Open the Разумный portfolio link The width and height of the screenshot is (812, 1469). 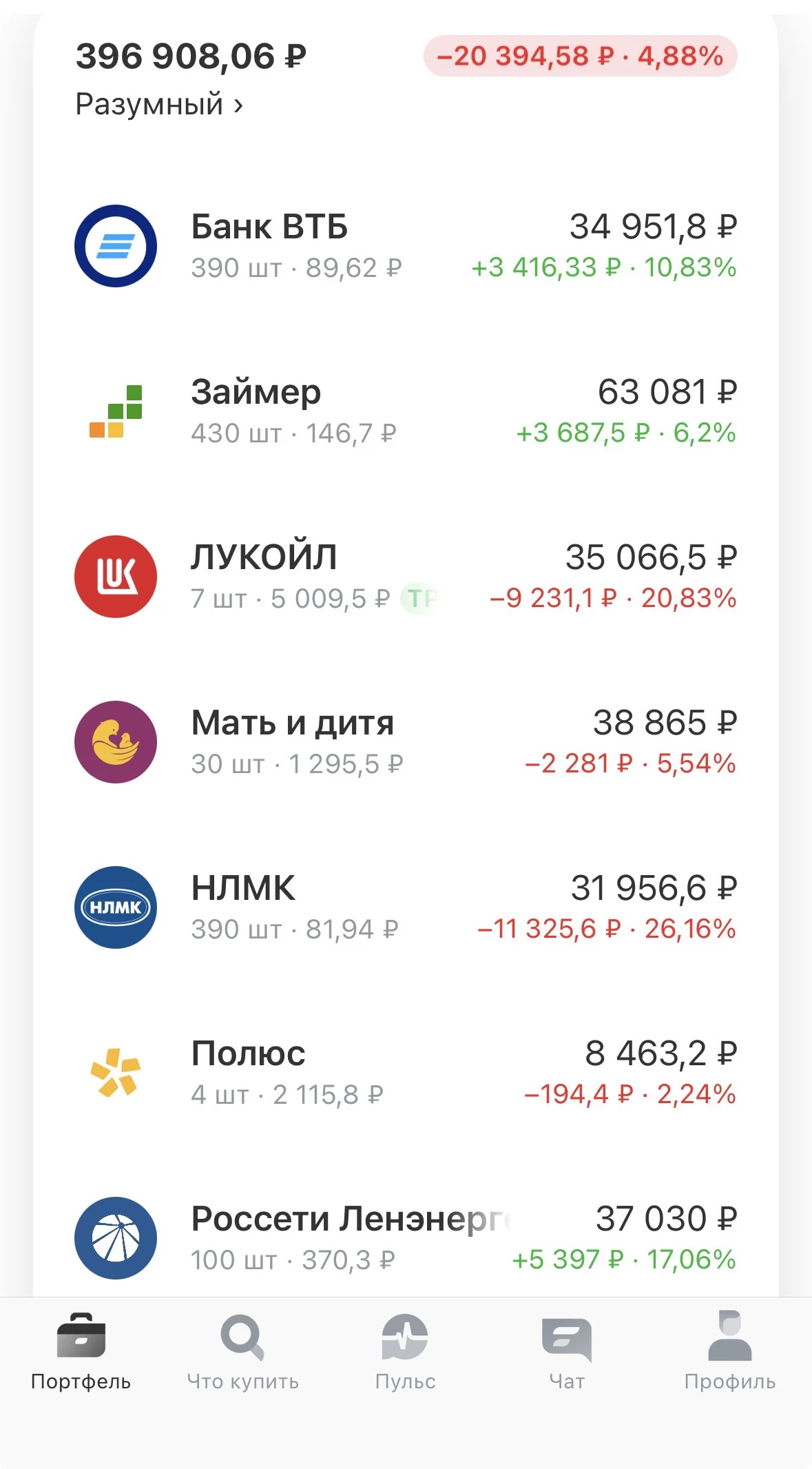point(159,105)
